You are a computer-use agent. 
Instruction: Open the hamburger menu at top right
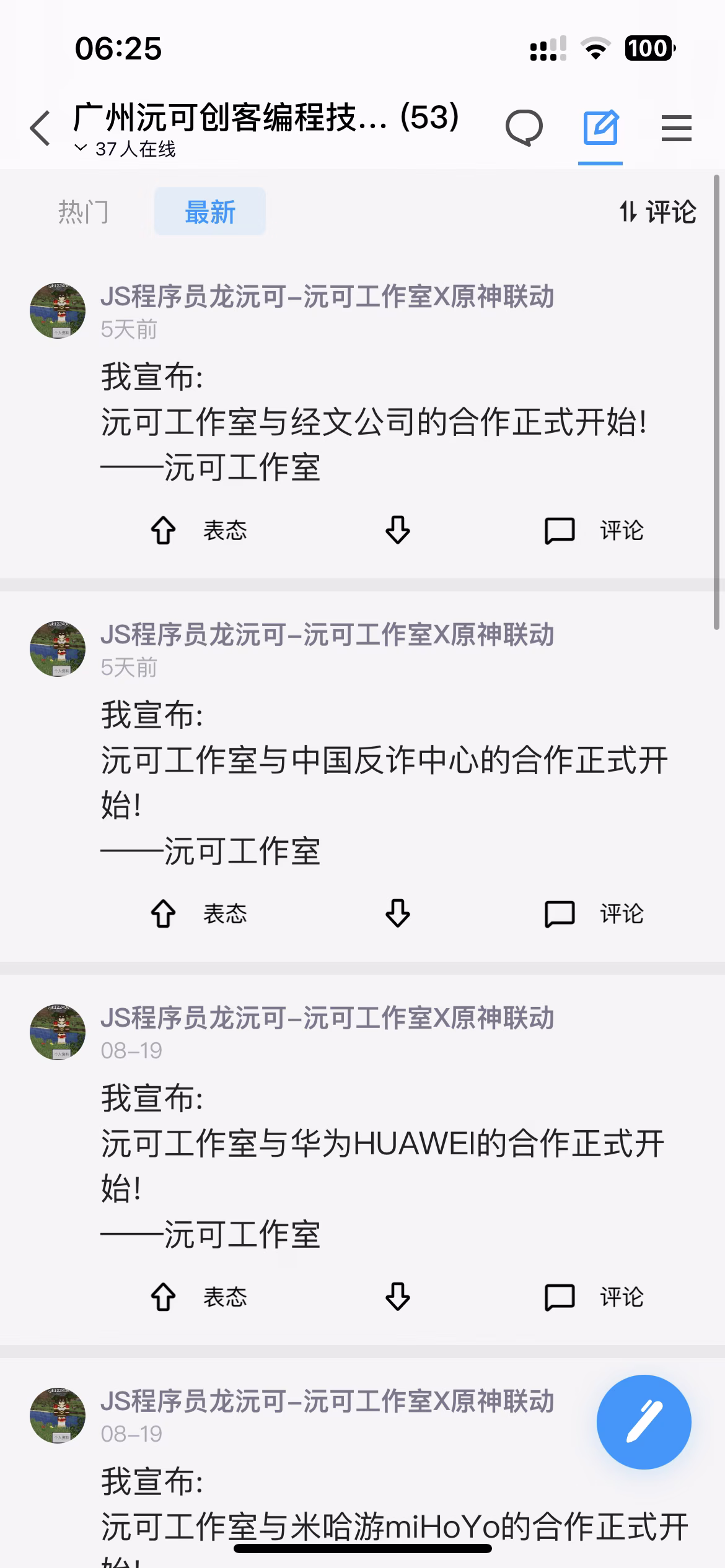(x=676, y=128)
